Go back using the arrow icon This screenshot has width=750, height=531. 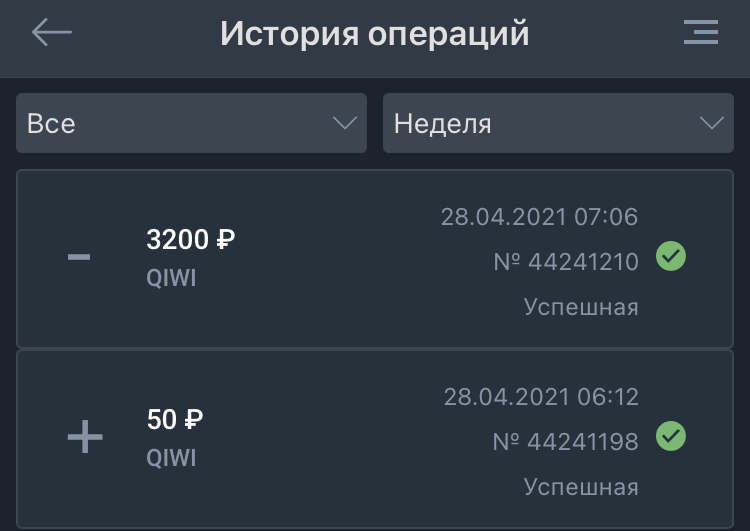(x=52, y=32)
